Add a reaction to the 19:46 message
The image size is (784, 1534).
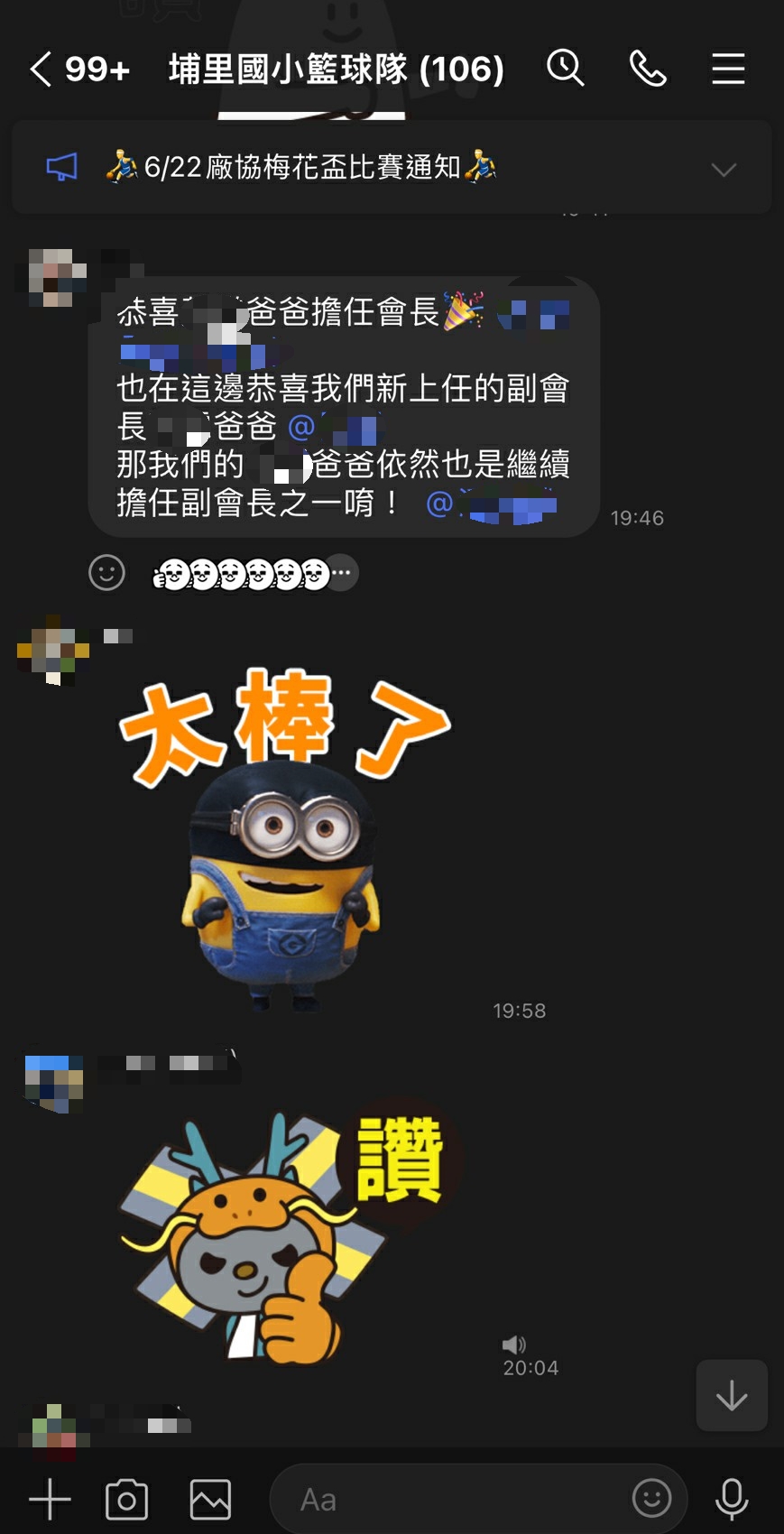tap(106, 572)
